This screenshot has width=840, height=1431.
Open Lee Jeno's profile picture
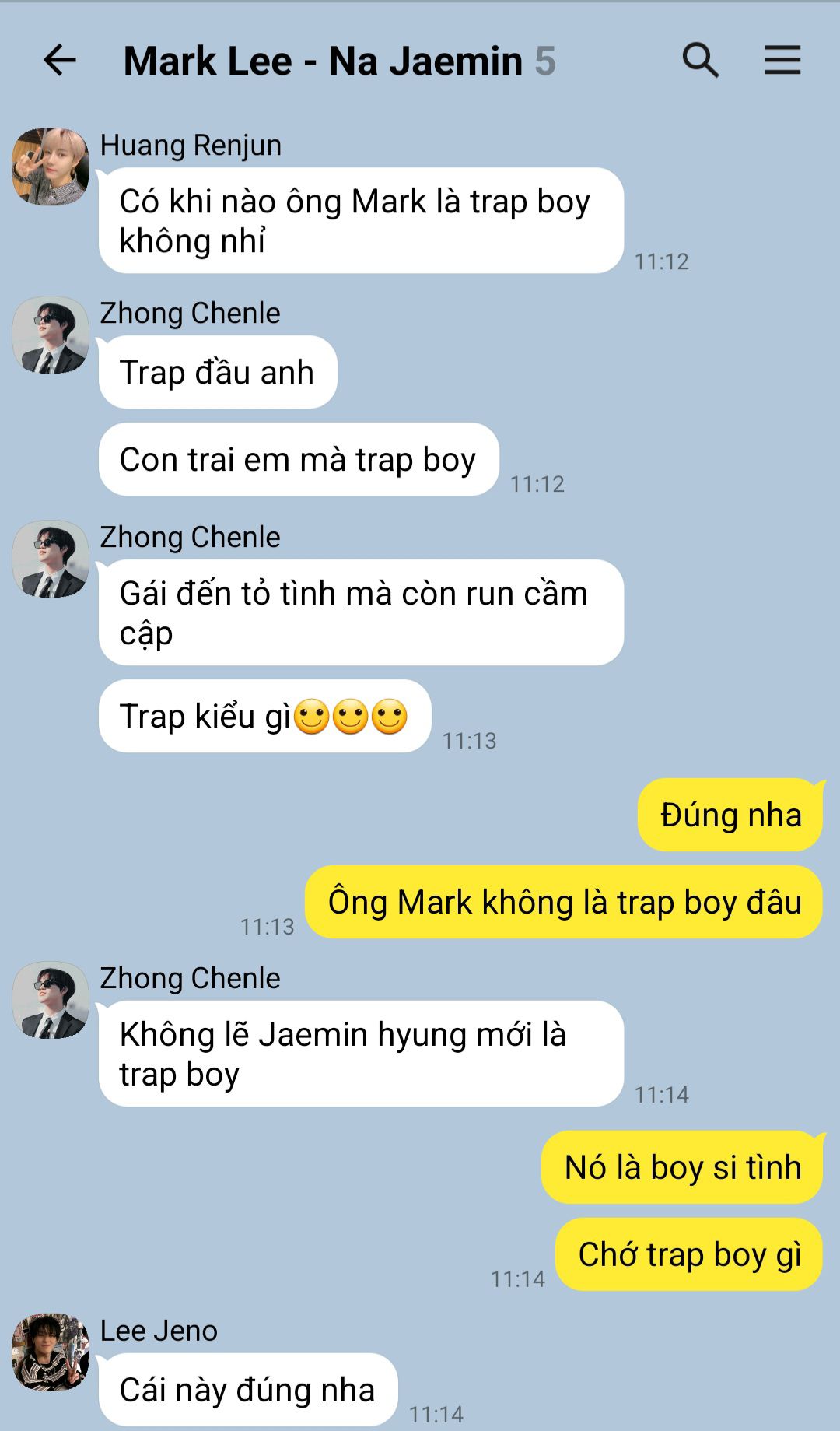click(51, 1352)
